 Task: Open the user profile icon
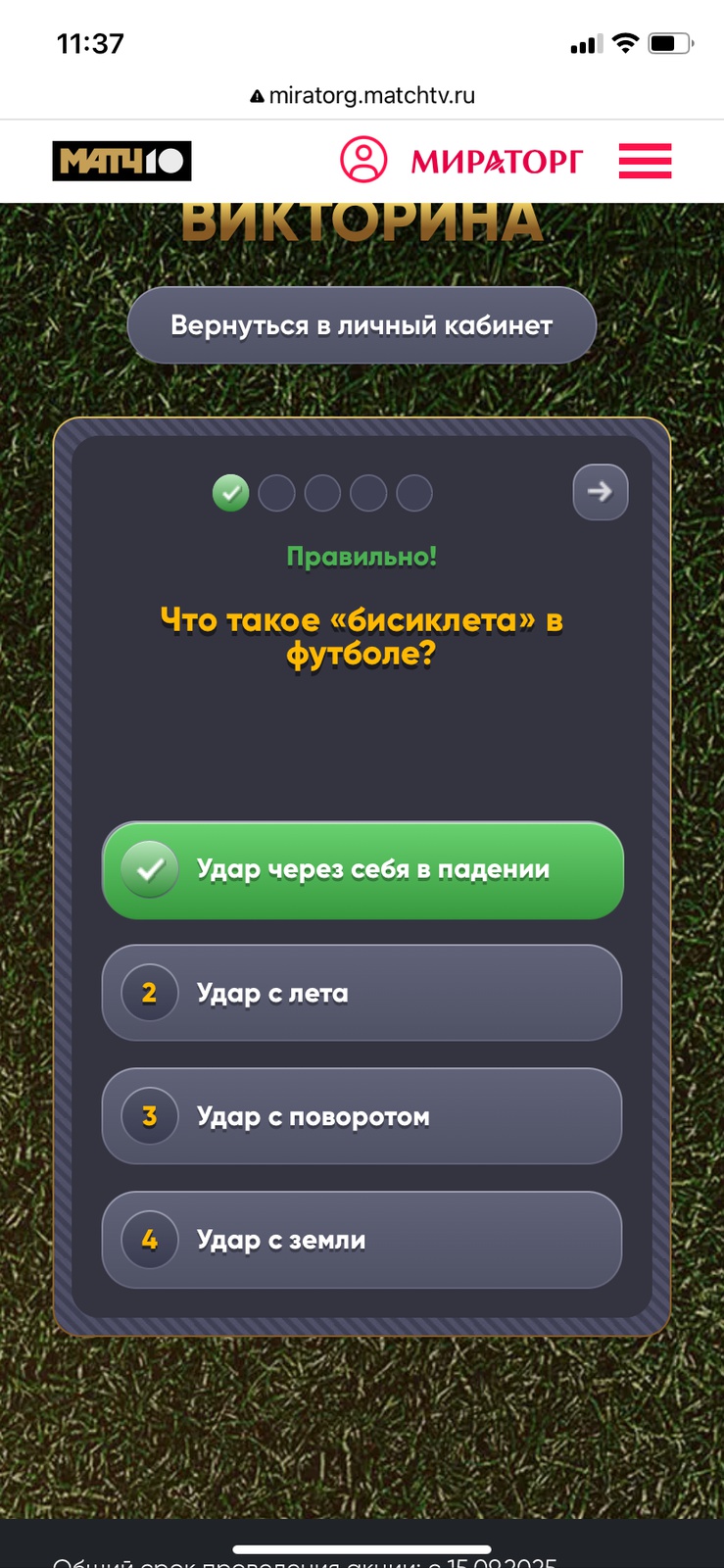tap(363, 160)
